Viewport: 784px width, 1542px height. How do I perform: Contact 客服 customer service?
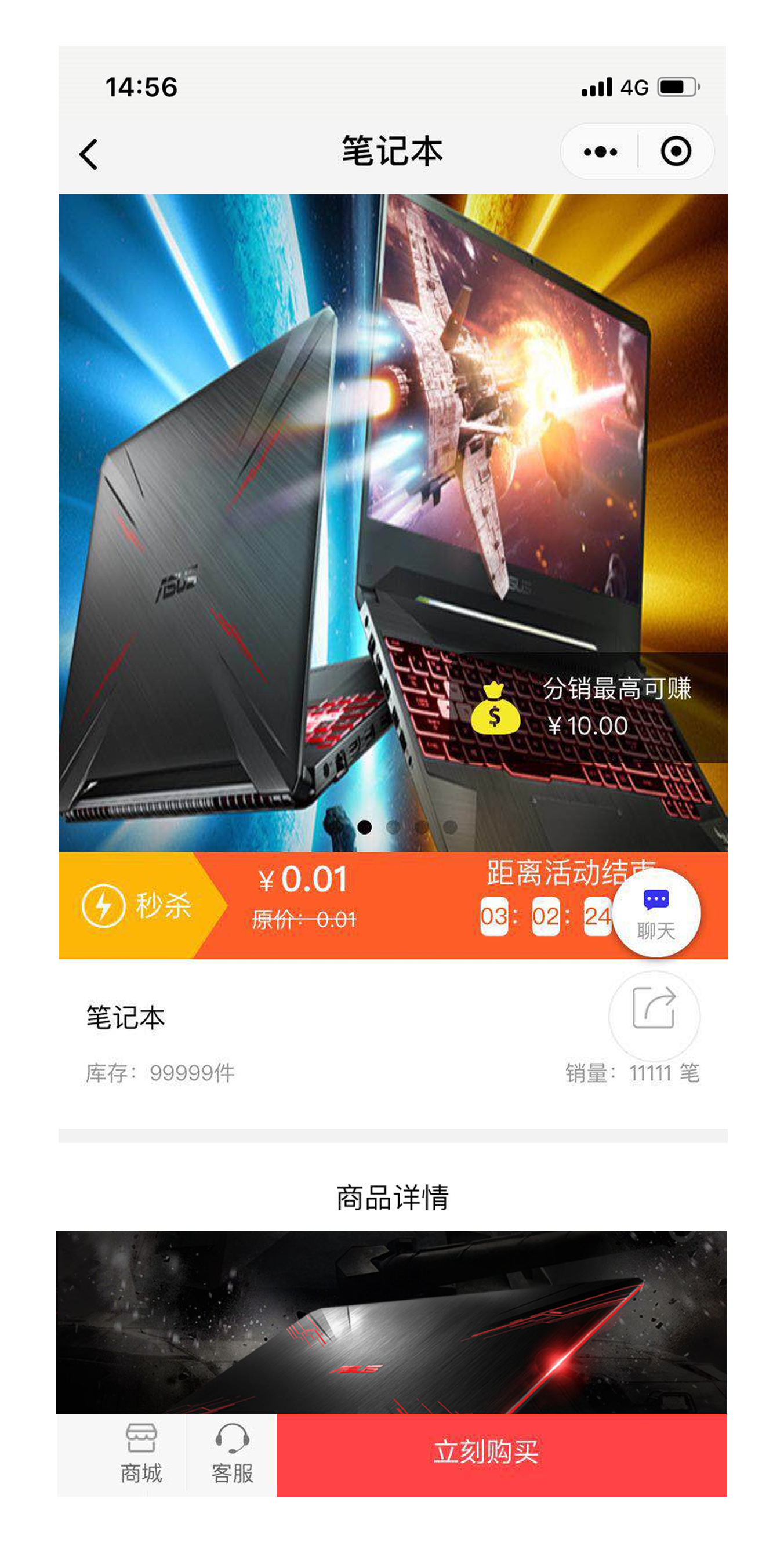tap(232, 1454)
